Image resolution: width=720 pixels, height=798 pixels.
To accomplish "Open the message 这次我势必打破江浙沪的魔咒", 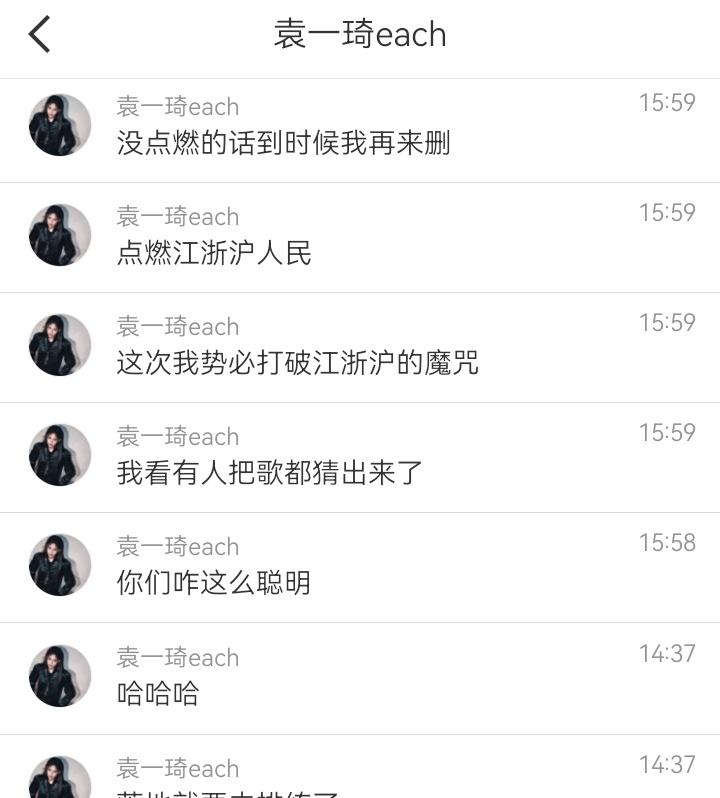I will click(297, 363).
